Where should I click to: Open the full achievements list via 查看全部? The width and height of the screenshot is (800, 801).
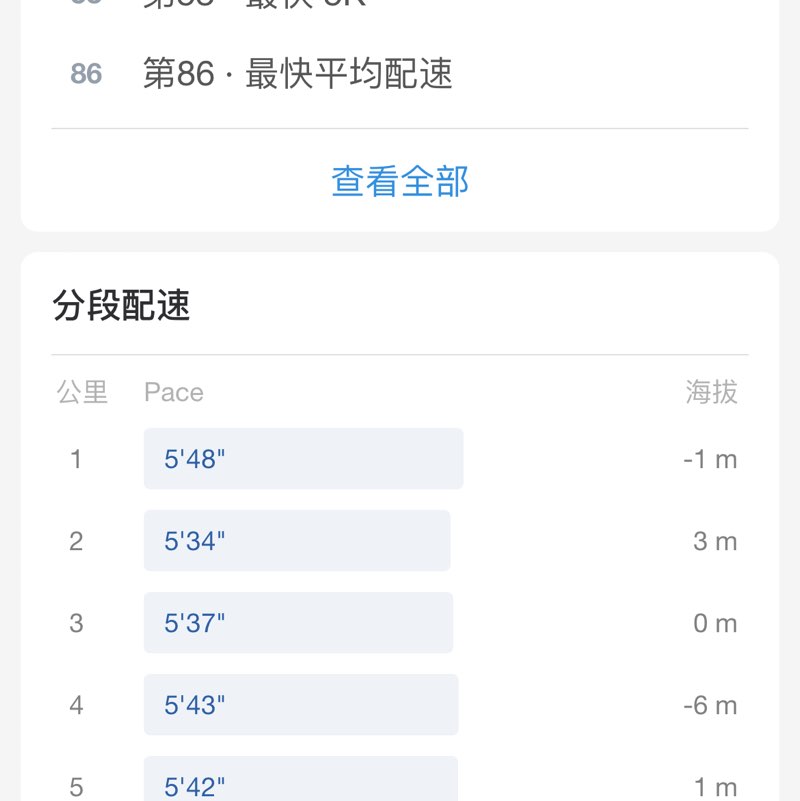[x=400, y=182]
